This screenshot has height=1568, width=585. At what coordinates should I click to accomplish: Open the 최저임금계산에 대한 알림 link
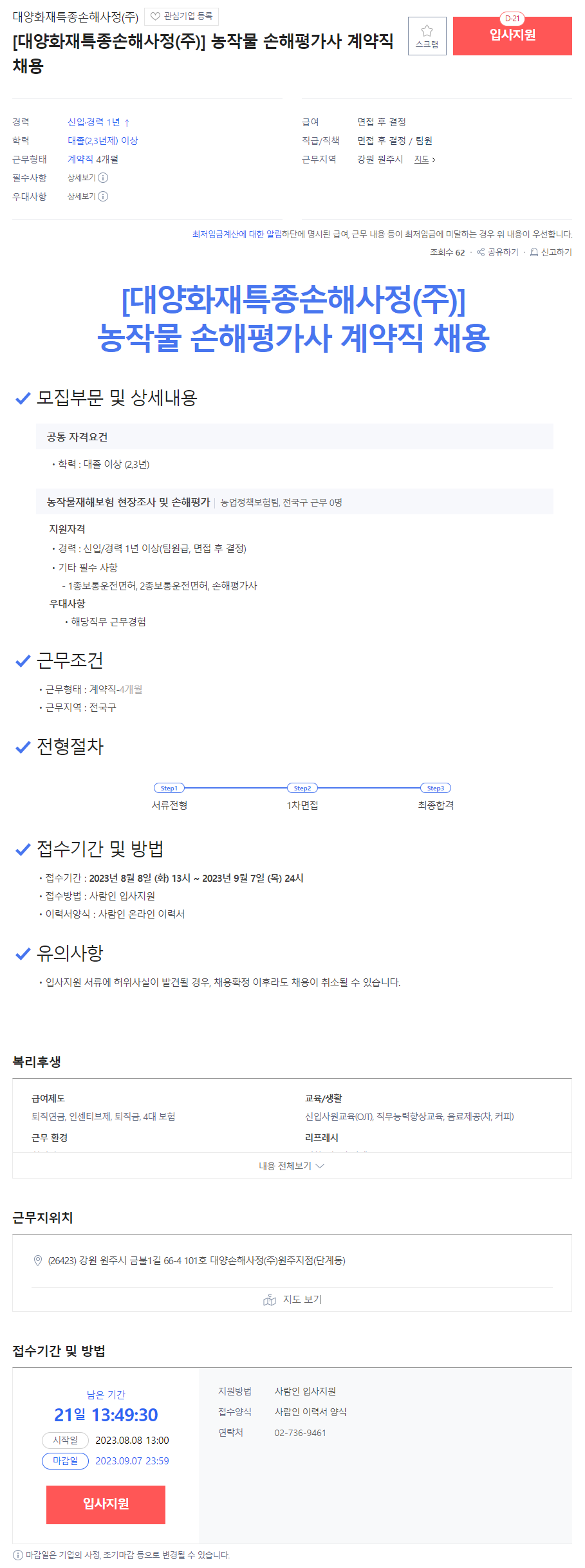[228, 234]
